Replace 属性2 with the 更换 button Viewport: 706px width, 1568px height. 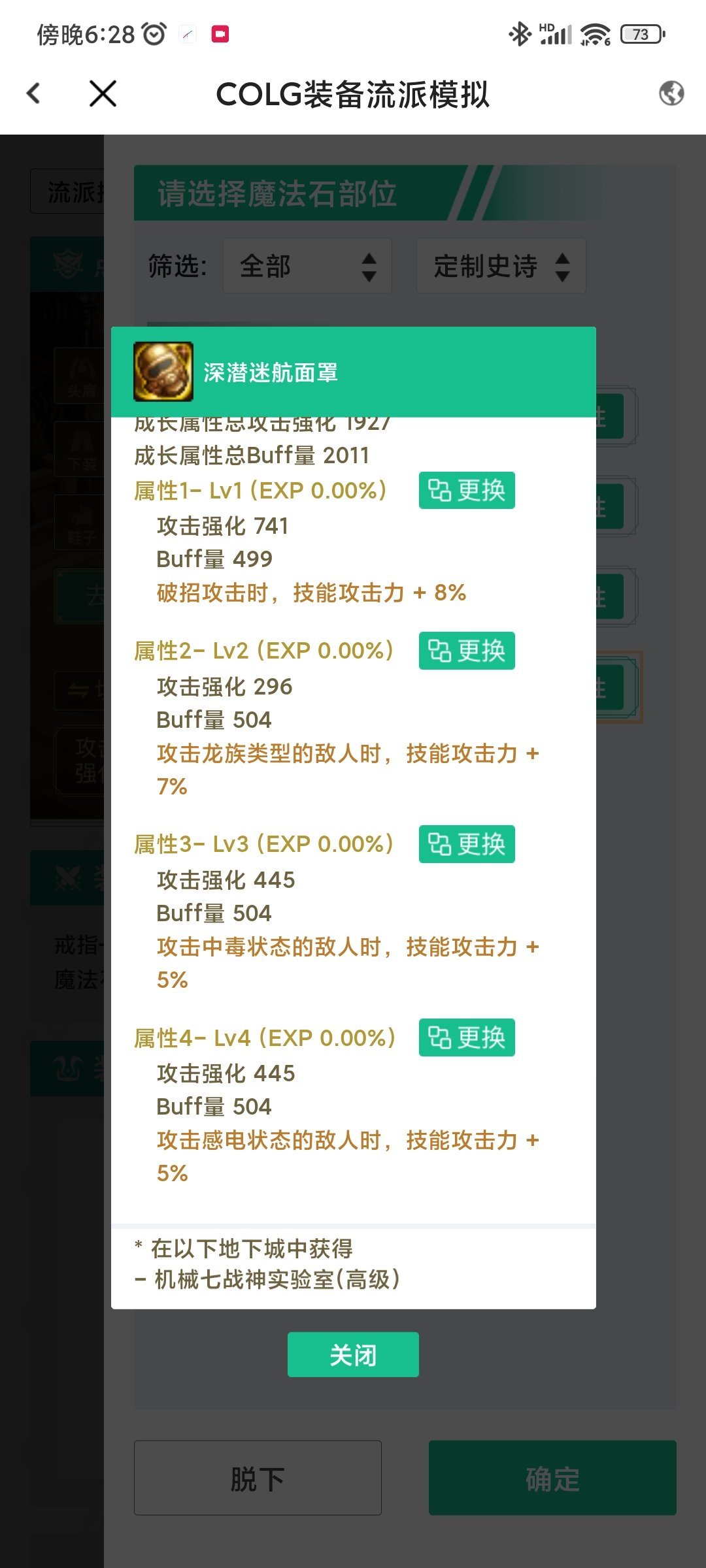(x=467, y=651)
